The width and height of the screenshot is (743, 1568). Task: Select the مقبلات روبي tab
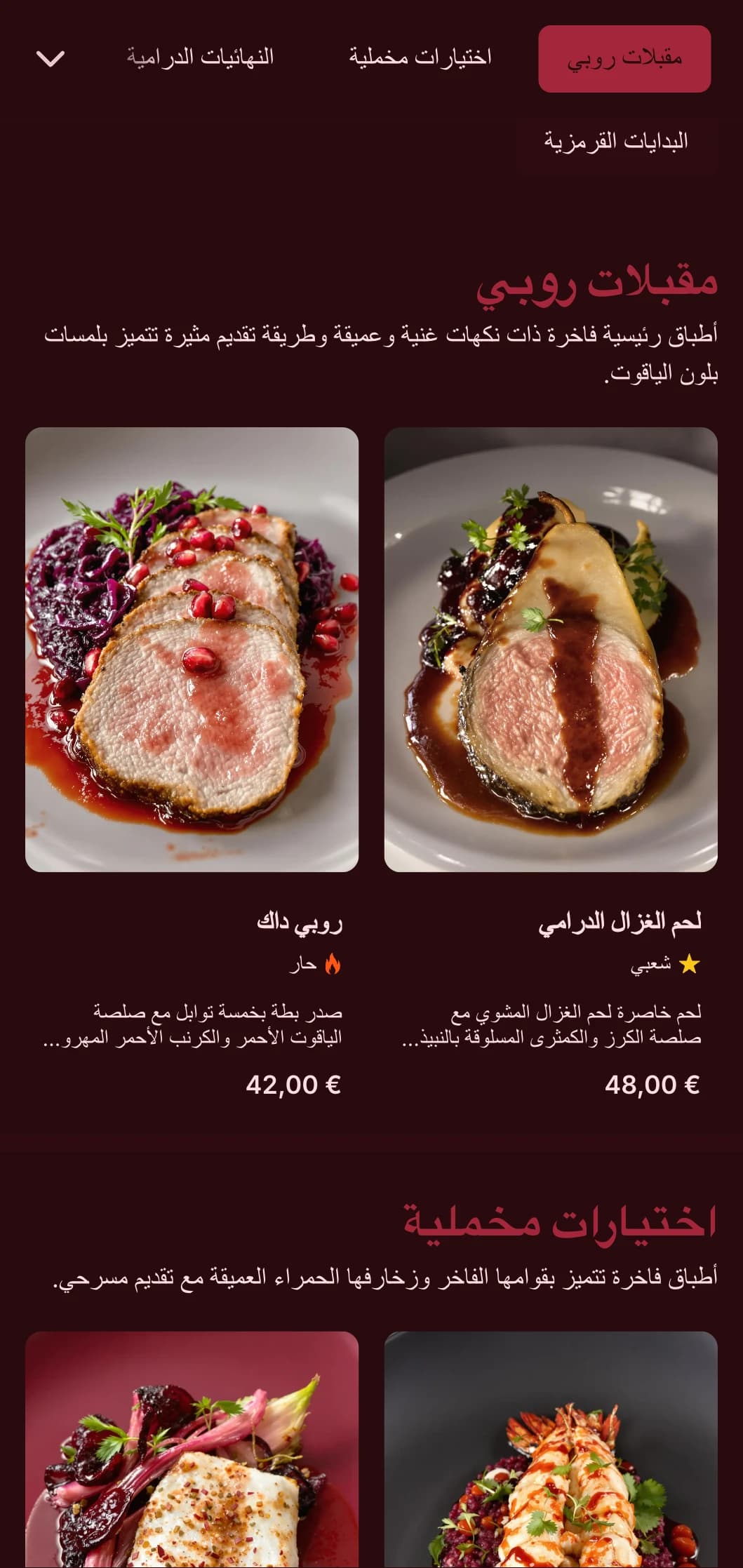coord(624,58)
